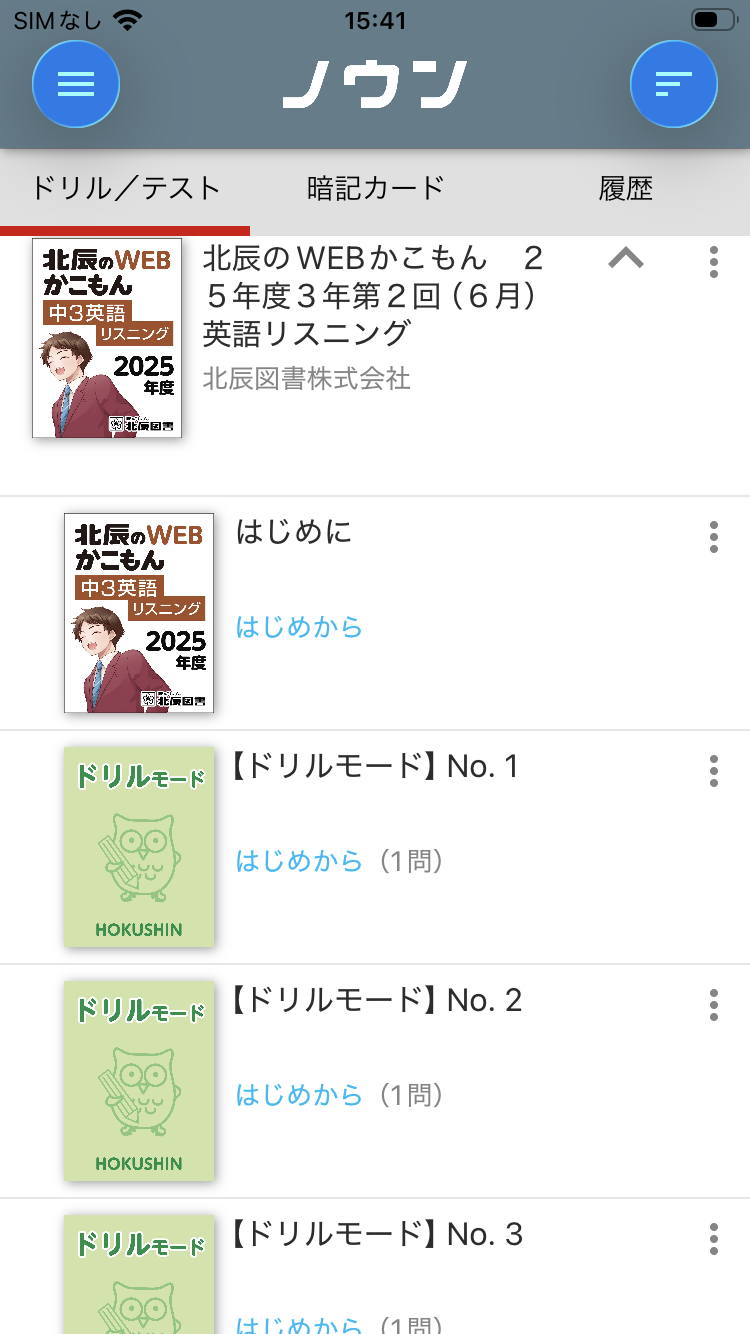Screen dimensions: 750x1334
Task: Open more options for ドリルモード No. 2
Action: 713,1005
